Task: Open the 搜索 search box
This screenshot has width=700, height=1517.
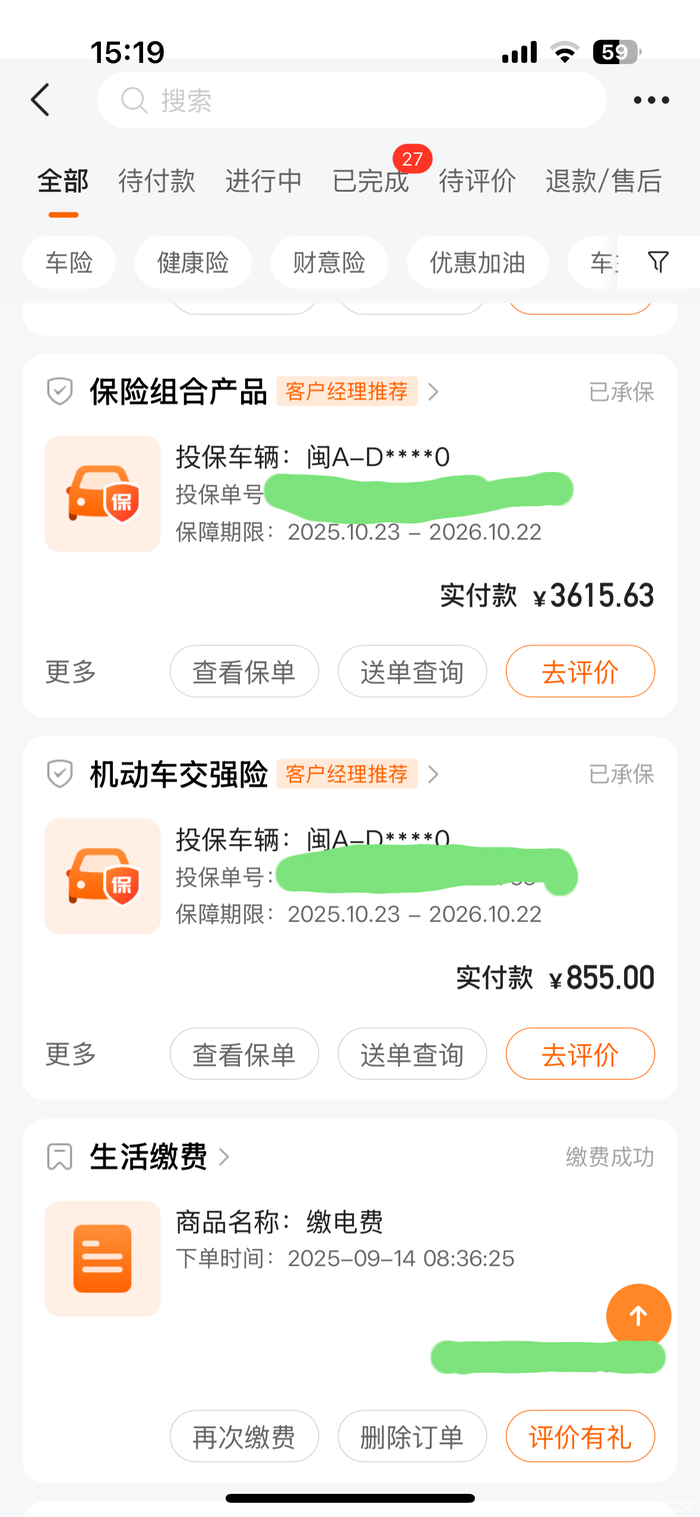Action: pyautogui.click(x=350, y=100)
